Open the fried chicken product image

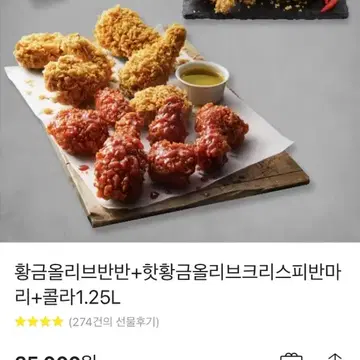(x=180, y=121)
